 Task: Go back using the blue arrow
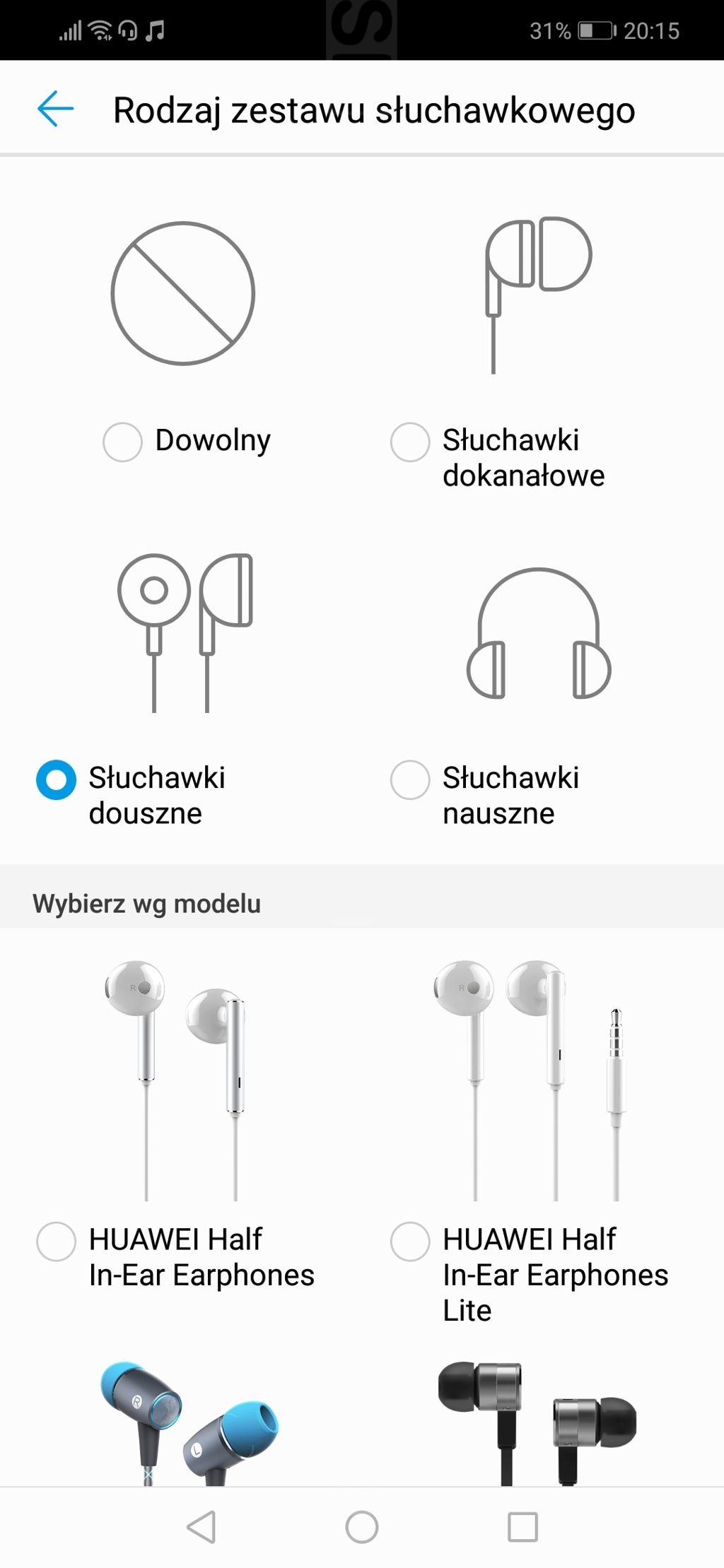[x=55, y=109]
